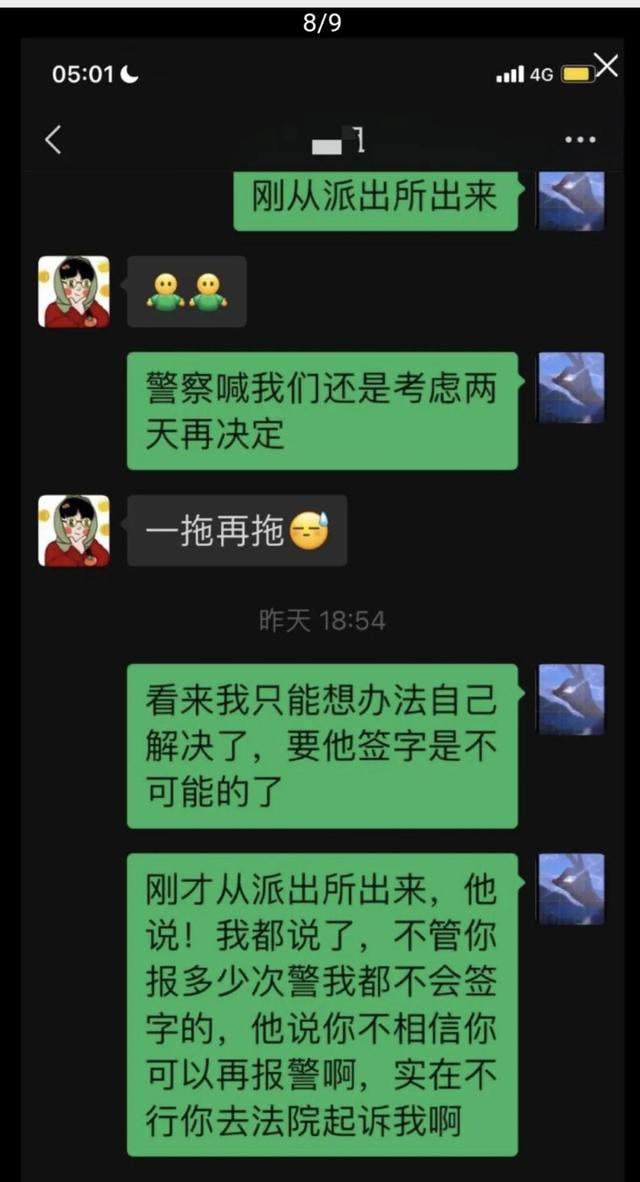
Task: Close the image viewer
Action: [x=606, y=67]
